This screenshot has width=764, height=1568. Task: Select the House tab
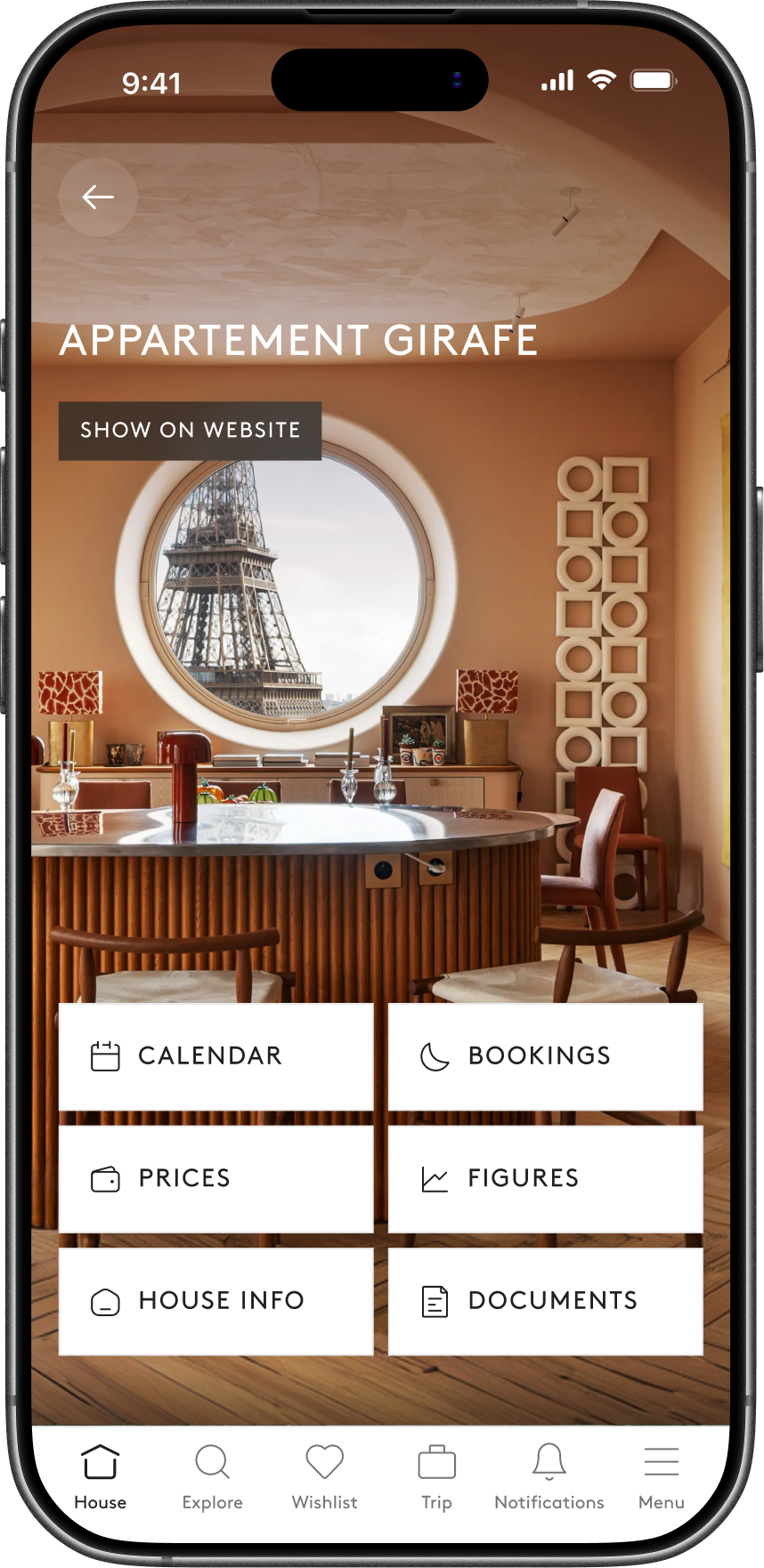click(x=100, y=1477)
